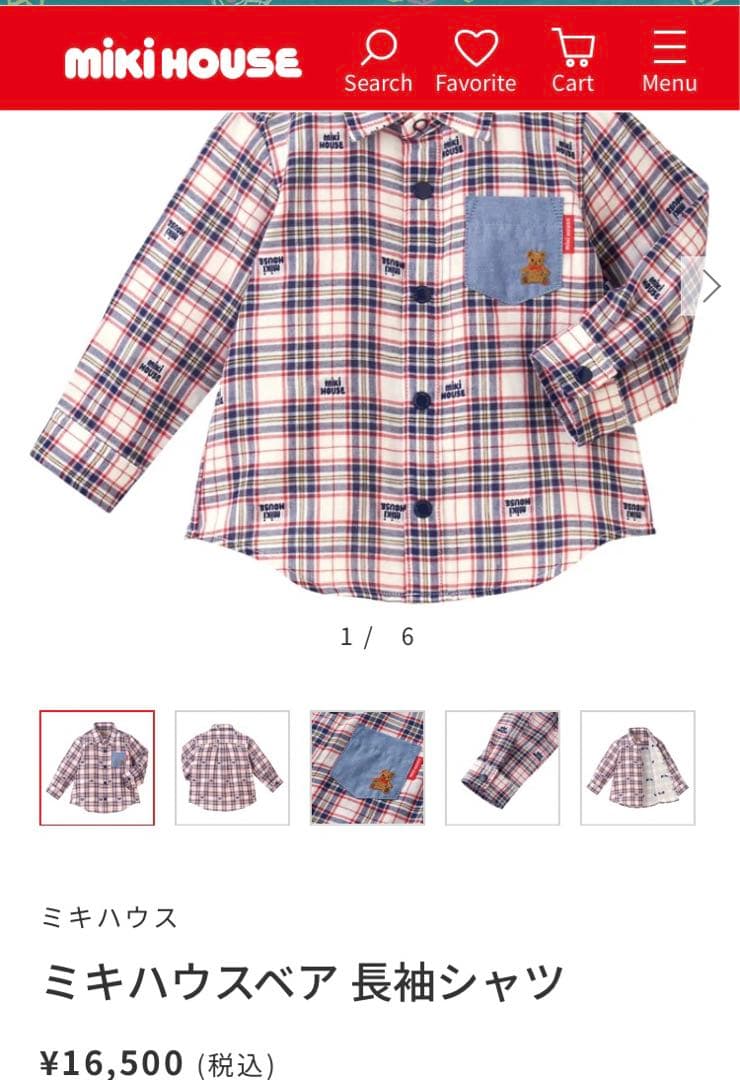The image size is (740, 1080).
Task: Show the next product image arrow
Action: (x=711, y=287)
